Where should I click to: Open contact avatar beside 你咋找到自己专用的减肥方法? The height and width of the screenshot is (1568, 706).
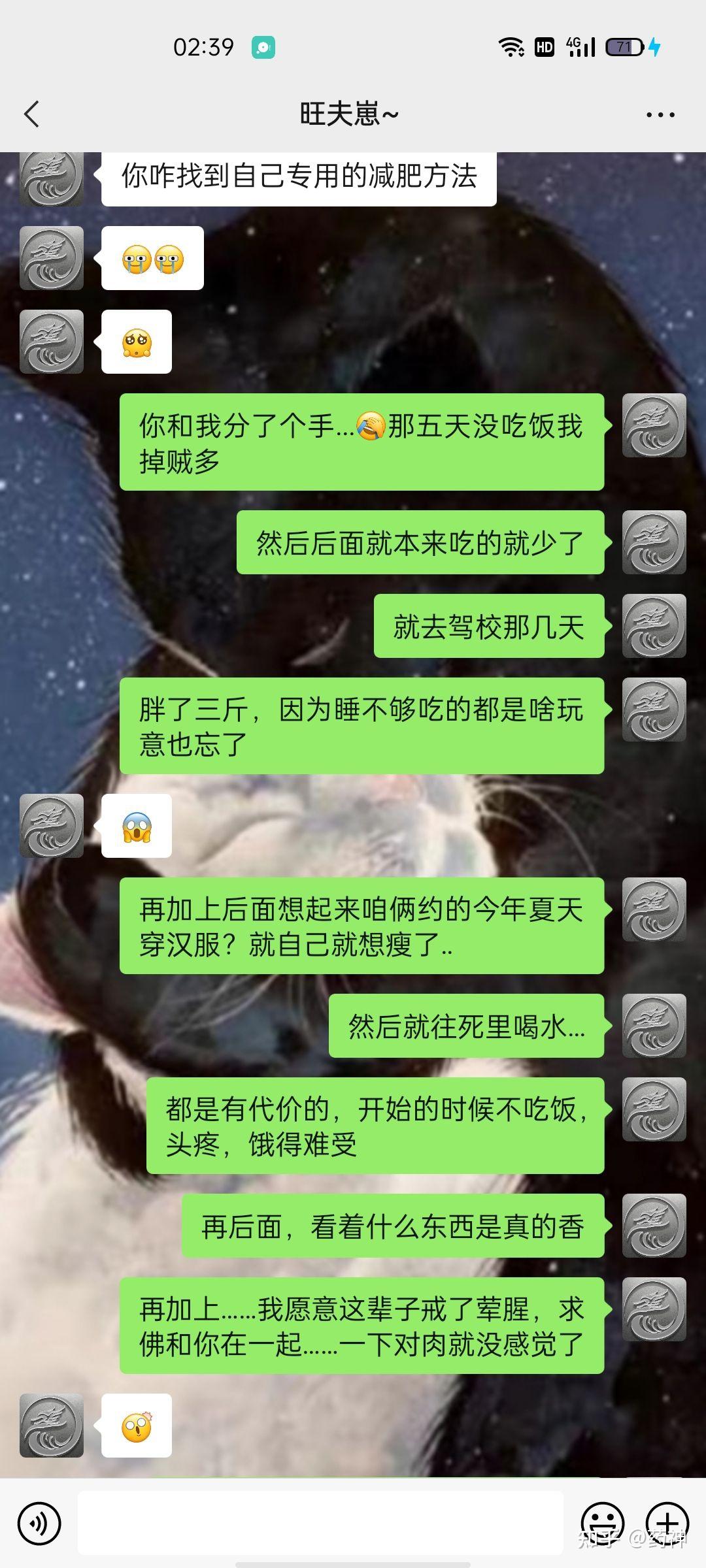pyautogui.click(x=52, y=178)
